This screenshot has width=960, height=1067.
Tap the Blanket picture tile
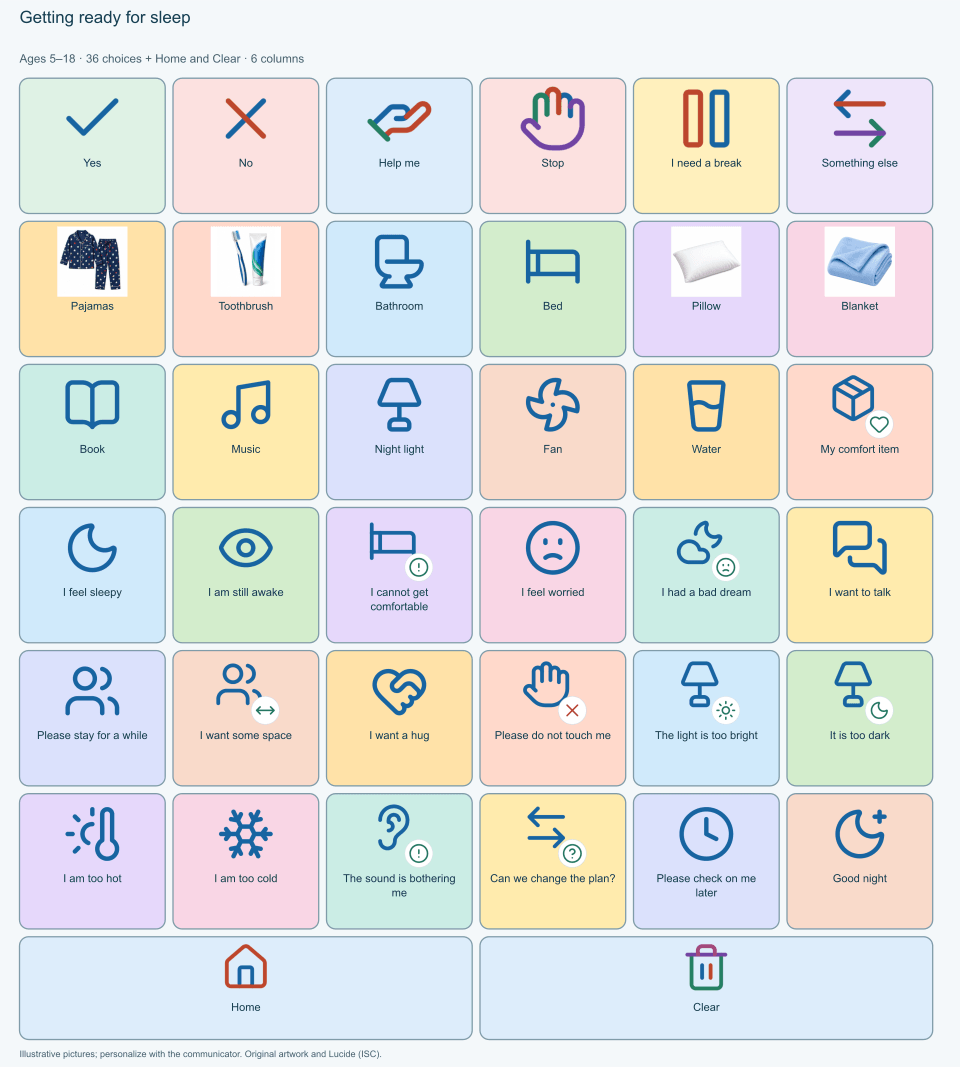coord(859,289)
